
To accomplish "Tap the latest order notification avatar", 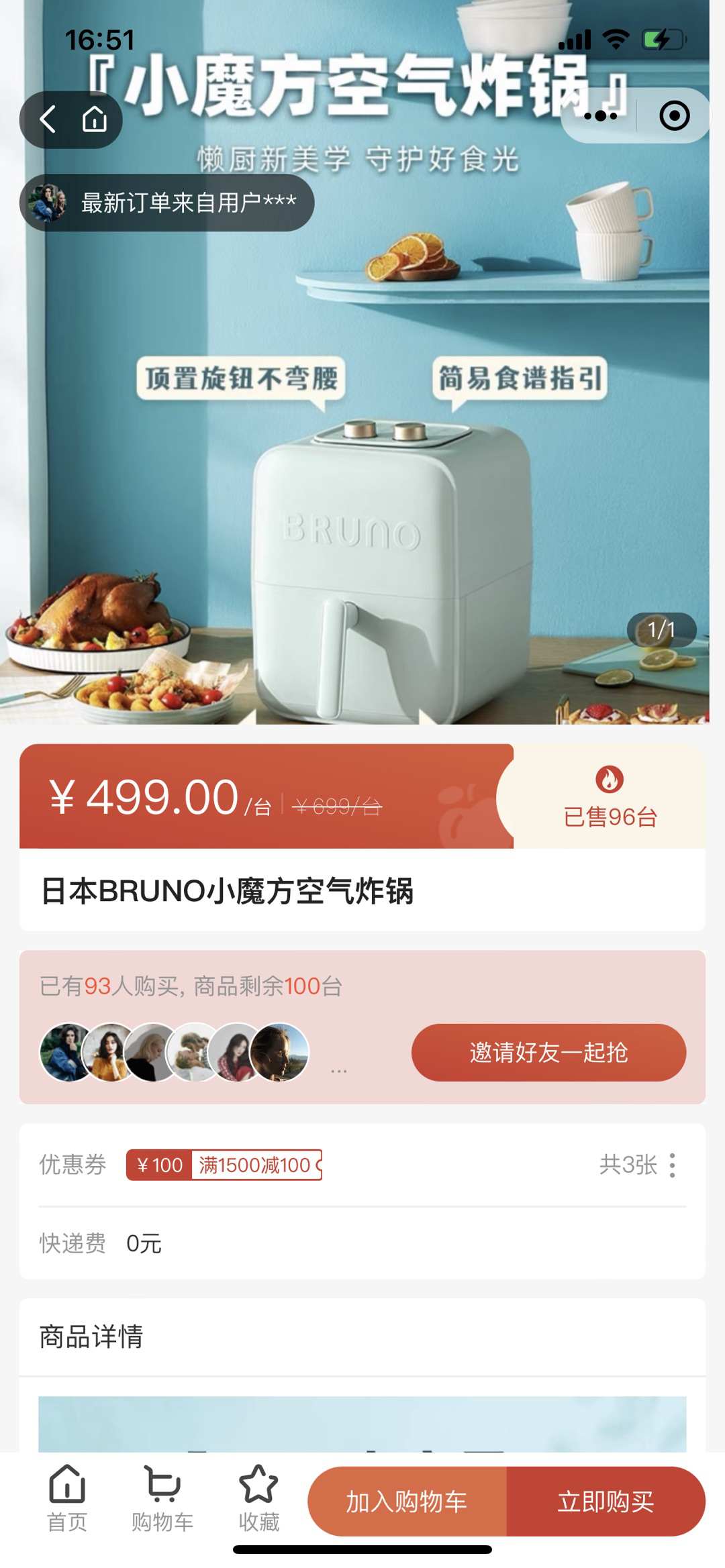I will click(48, 204).
